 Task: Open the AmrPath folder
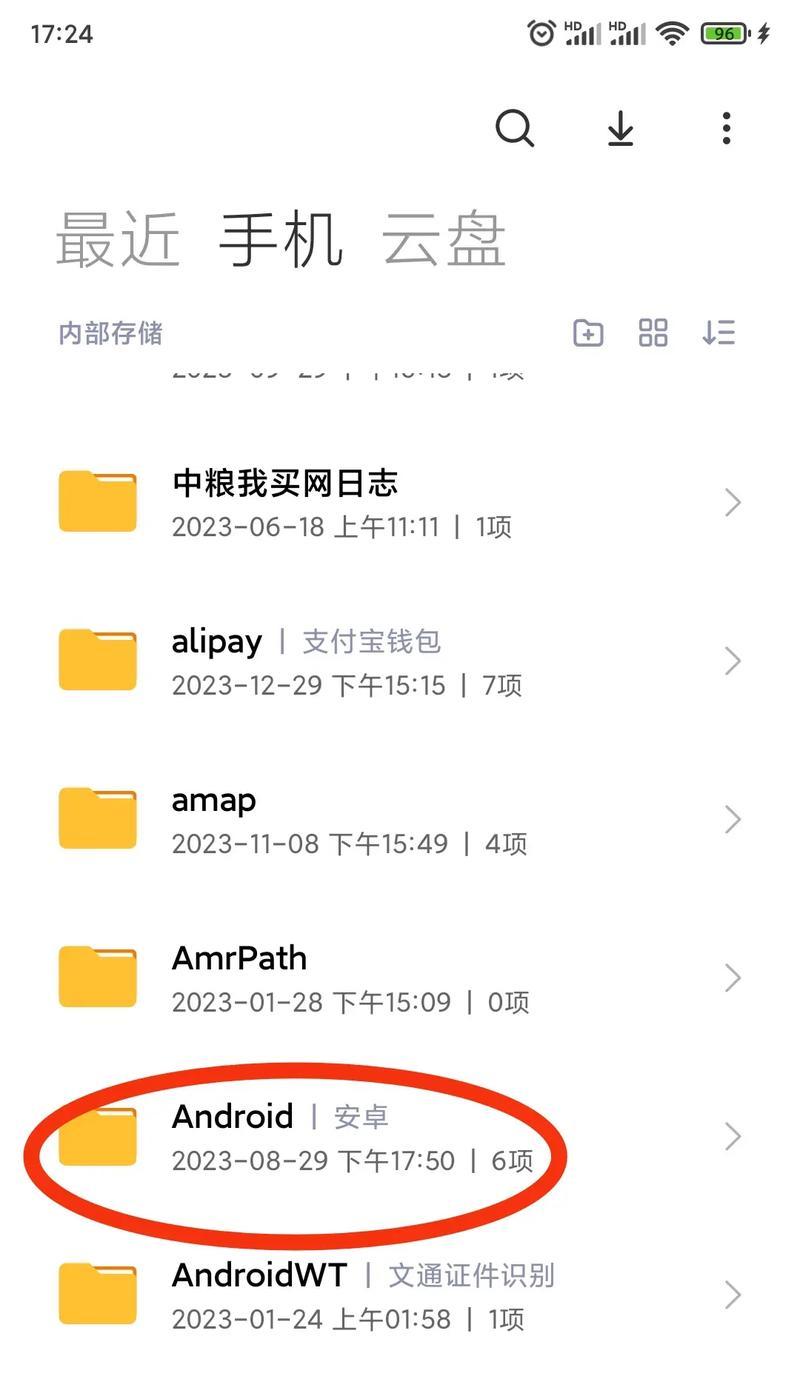pos(400,977)
